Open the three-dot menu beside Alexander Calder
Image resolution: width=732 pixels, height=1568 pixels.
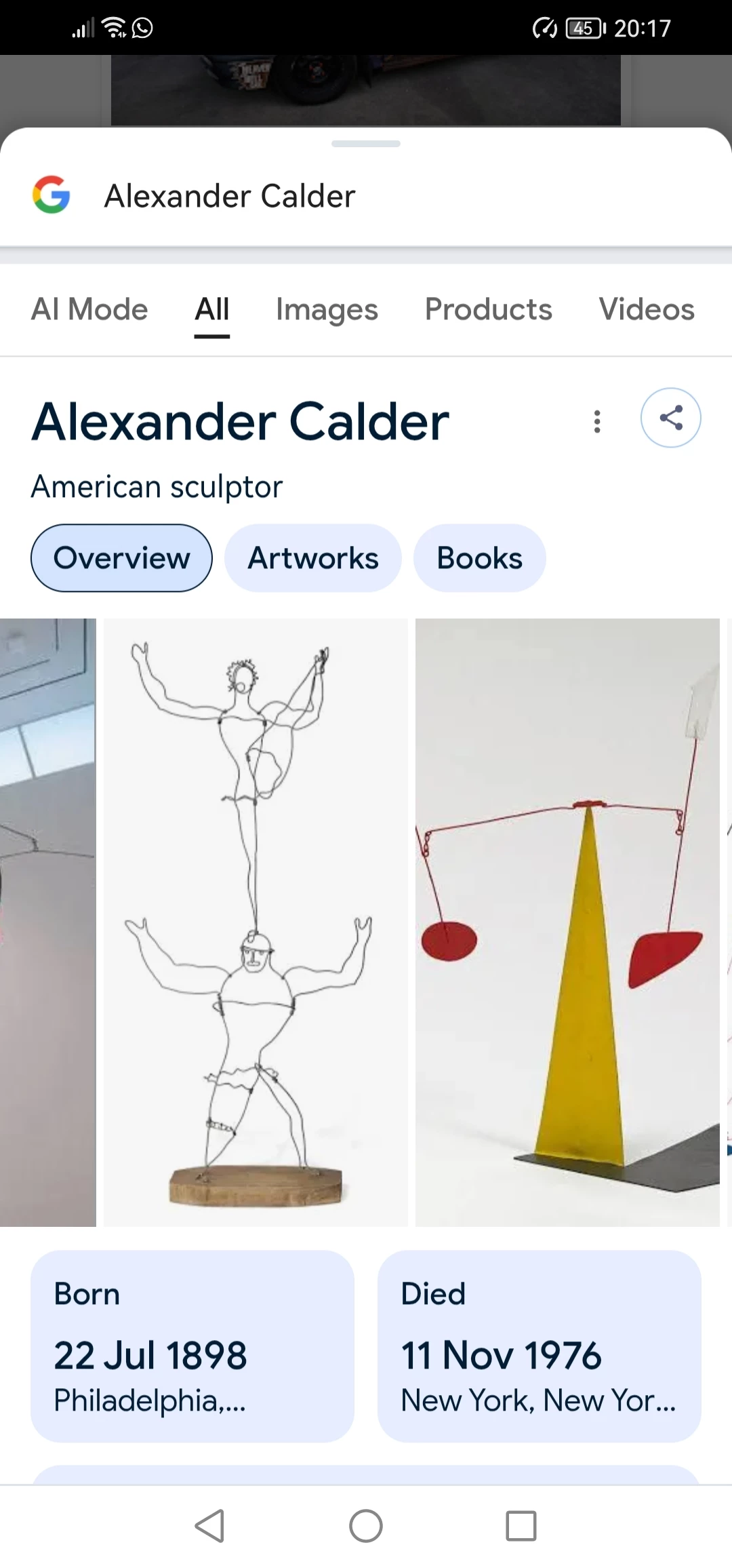coord(597,421)
